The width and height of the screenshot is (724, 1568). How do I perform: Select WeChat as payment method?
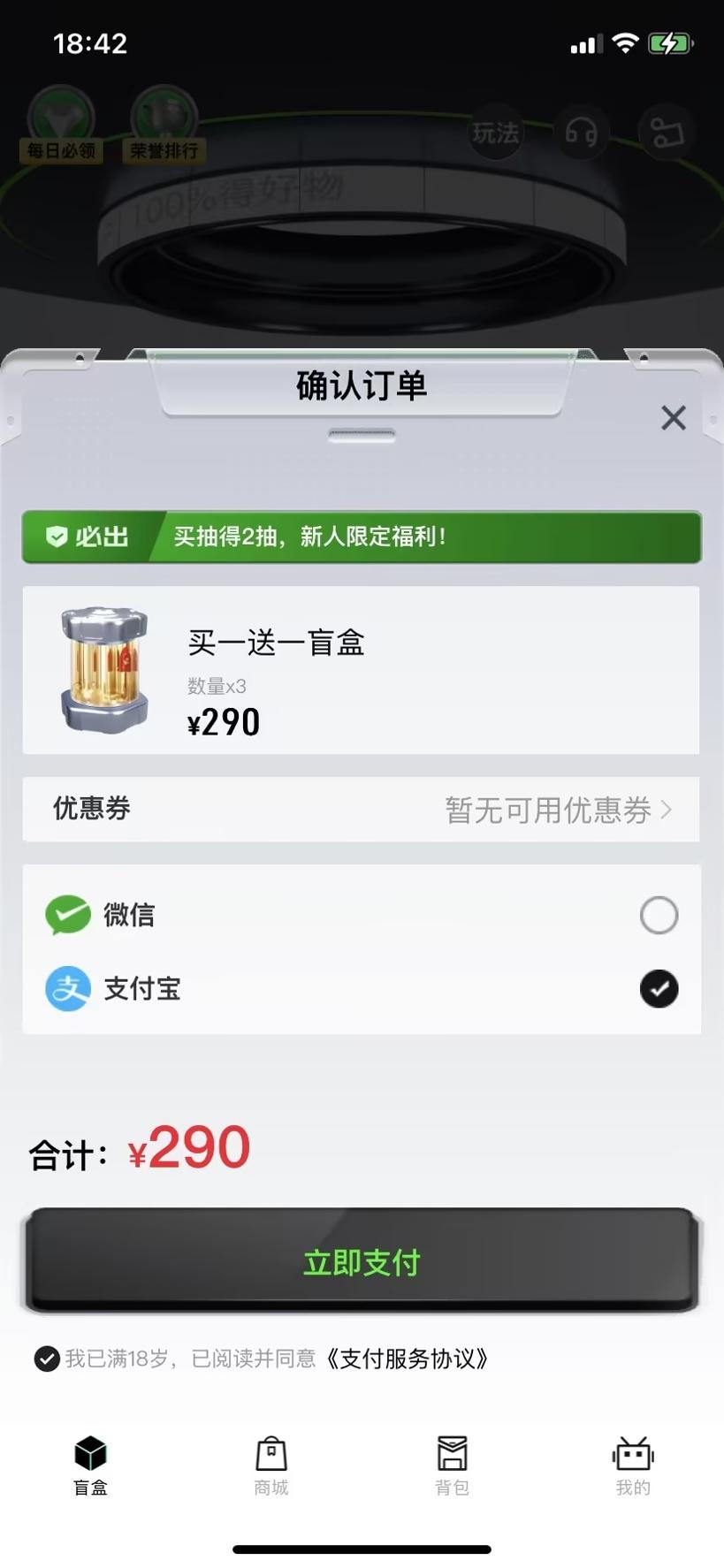(658, 915)
